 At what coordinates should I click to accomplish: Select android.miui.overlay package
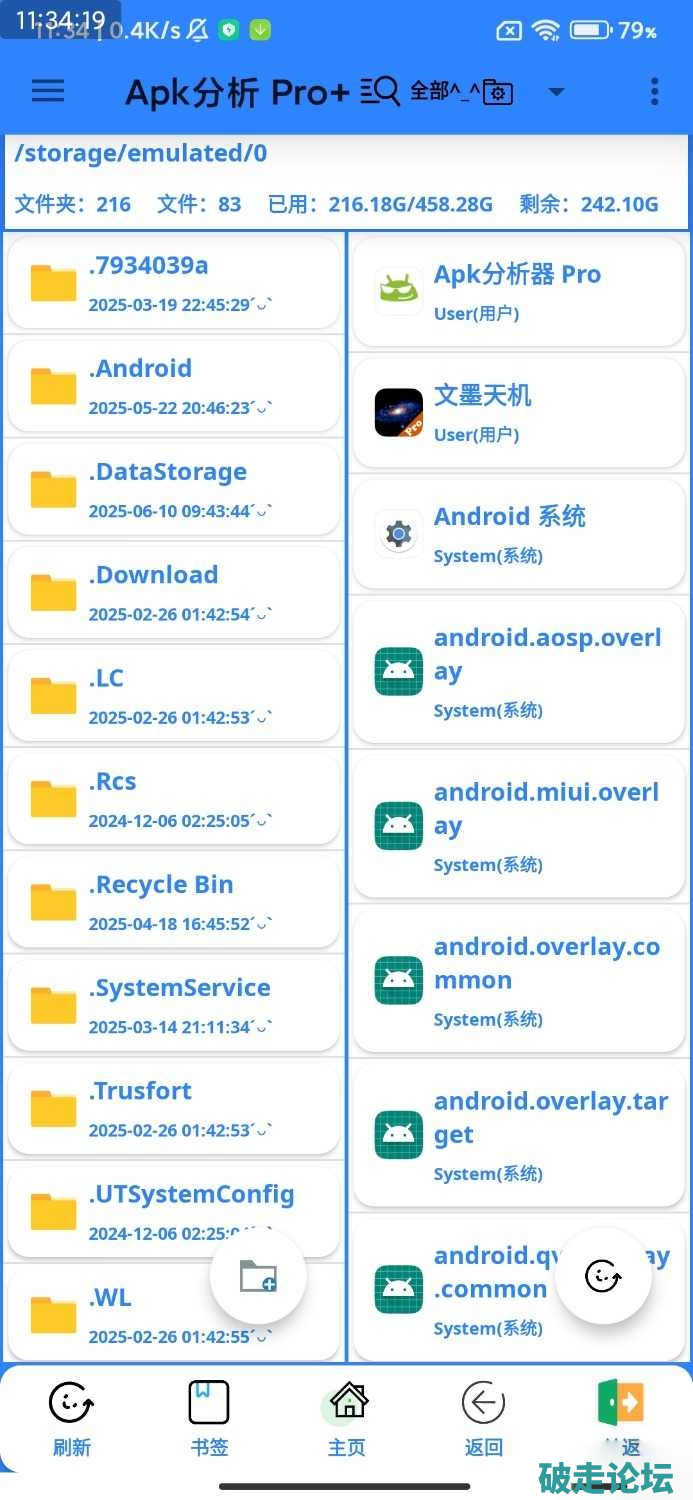tap(518, 826)
